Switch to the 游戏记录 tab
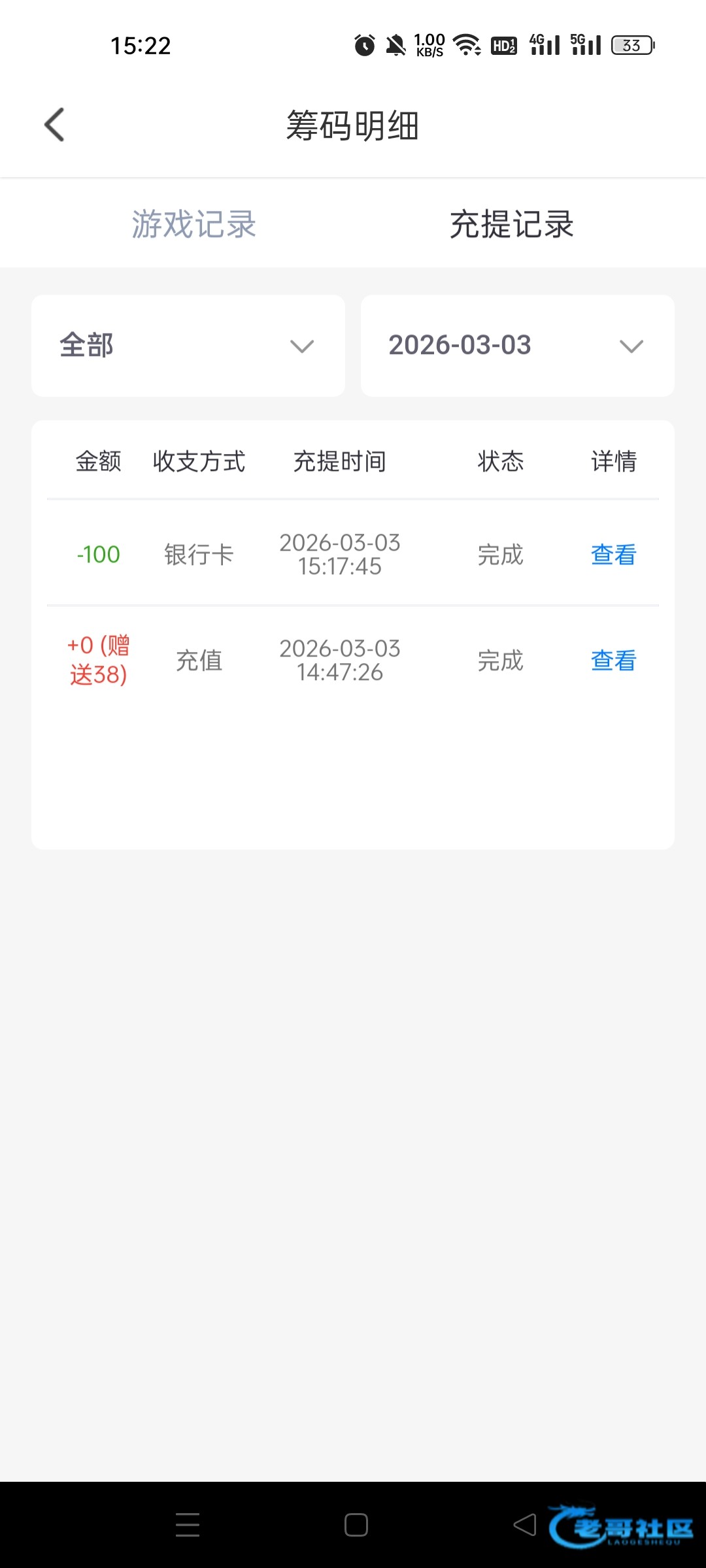 click(193, 224)
